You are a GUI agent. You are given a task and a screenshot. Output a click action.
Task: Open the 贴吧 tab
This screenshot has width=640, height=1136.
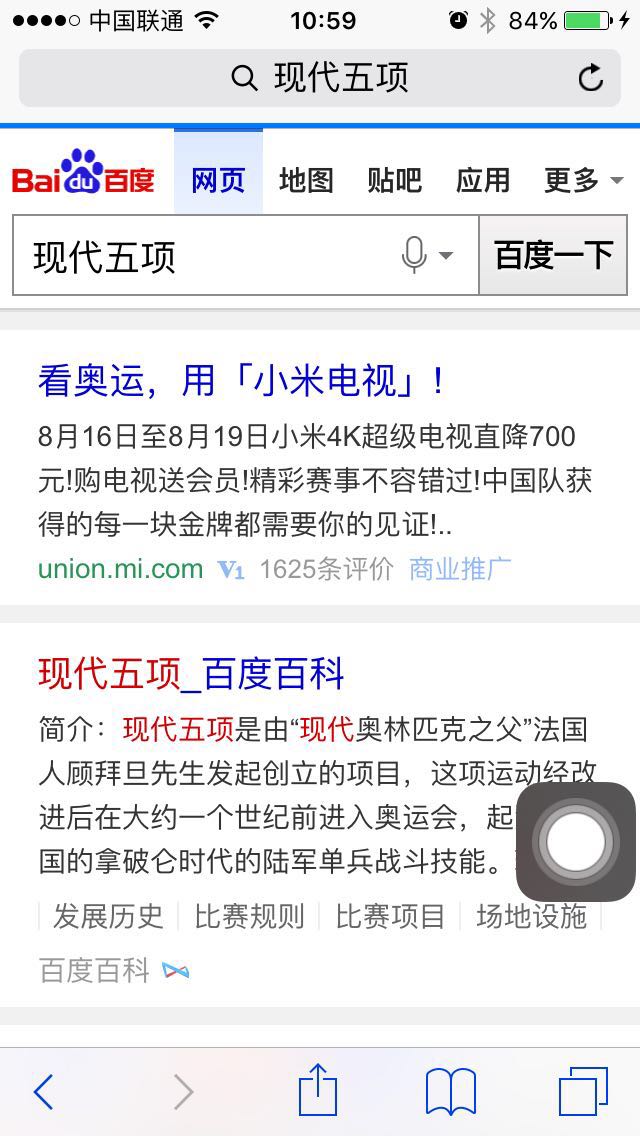(394, 180)
